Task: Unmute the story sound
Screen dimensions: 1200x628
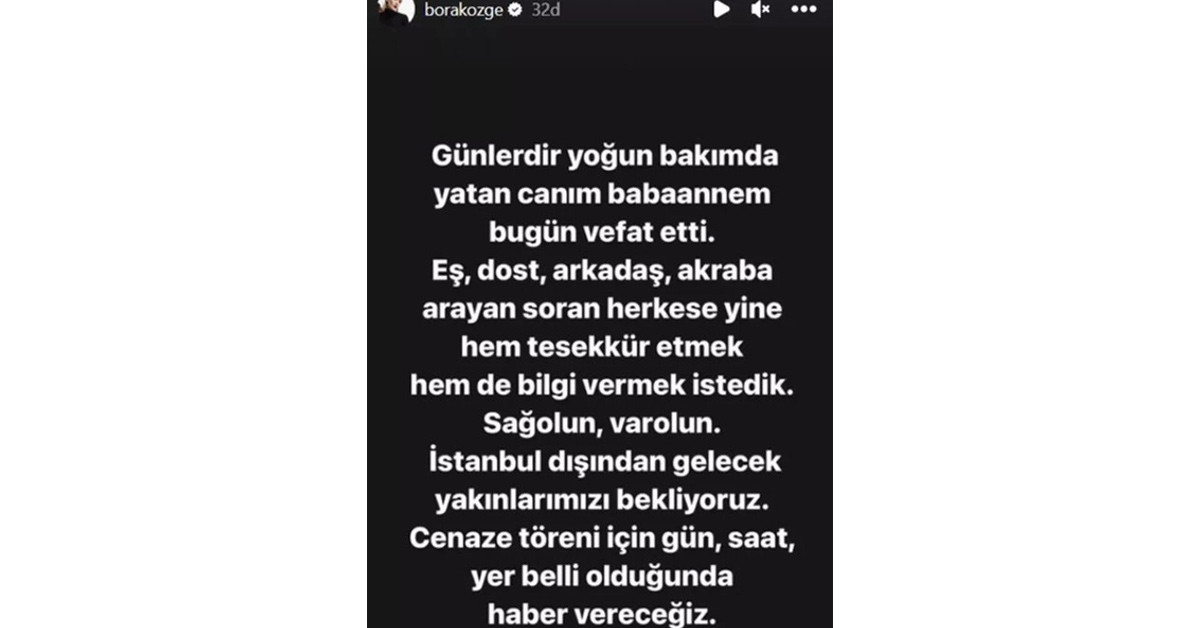Action: point(760,9)
